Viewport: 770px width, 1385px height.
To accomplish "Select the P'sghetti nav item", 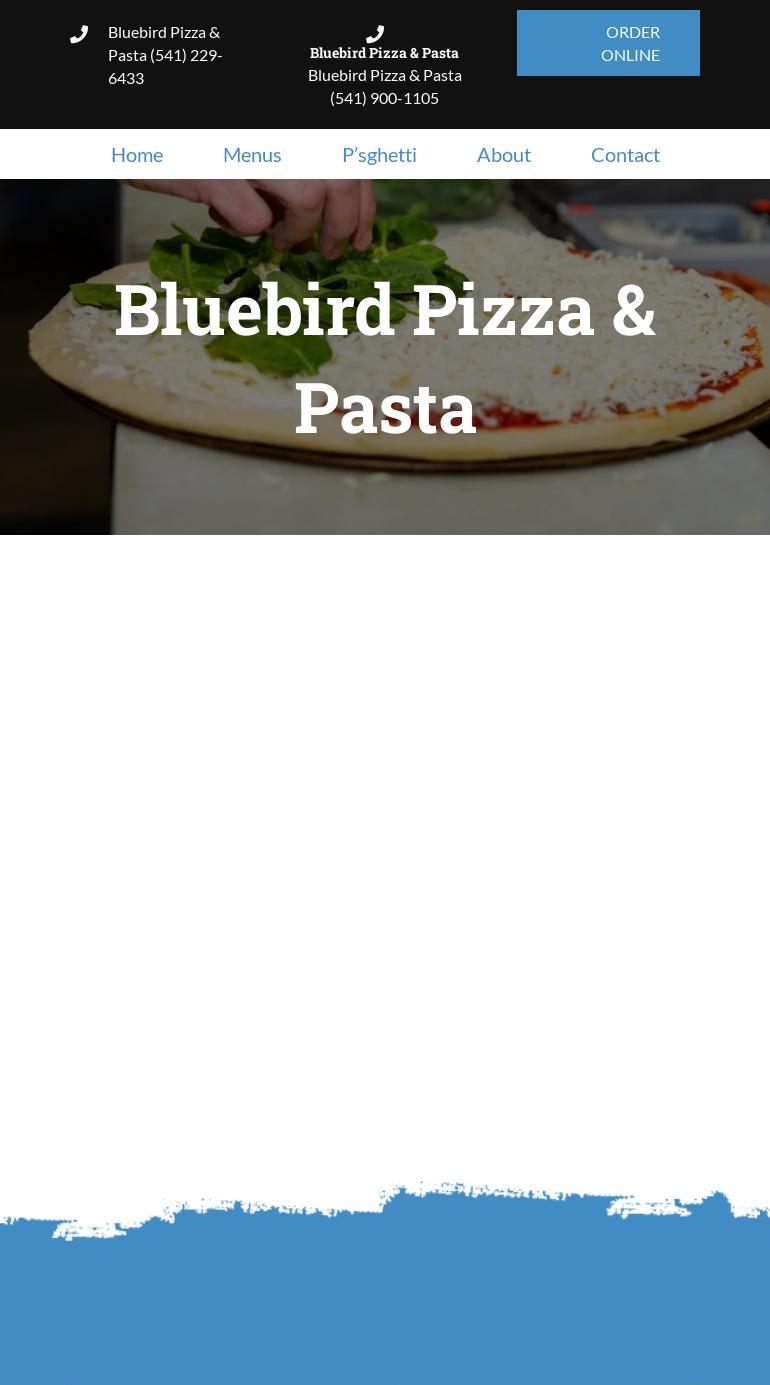I will [379, 155].
